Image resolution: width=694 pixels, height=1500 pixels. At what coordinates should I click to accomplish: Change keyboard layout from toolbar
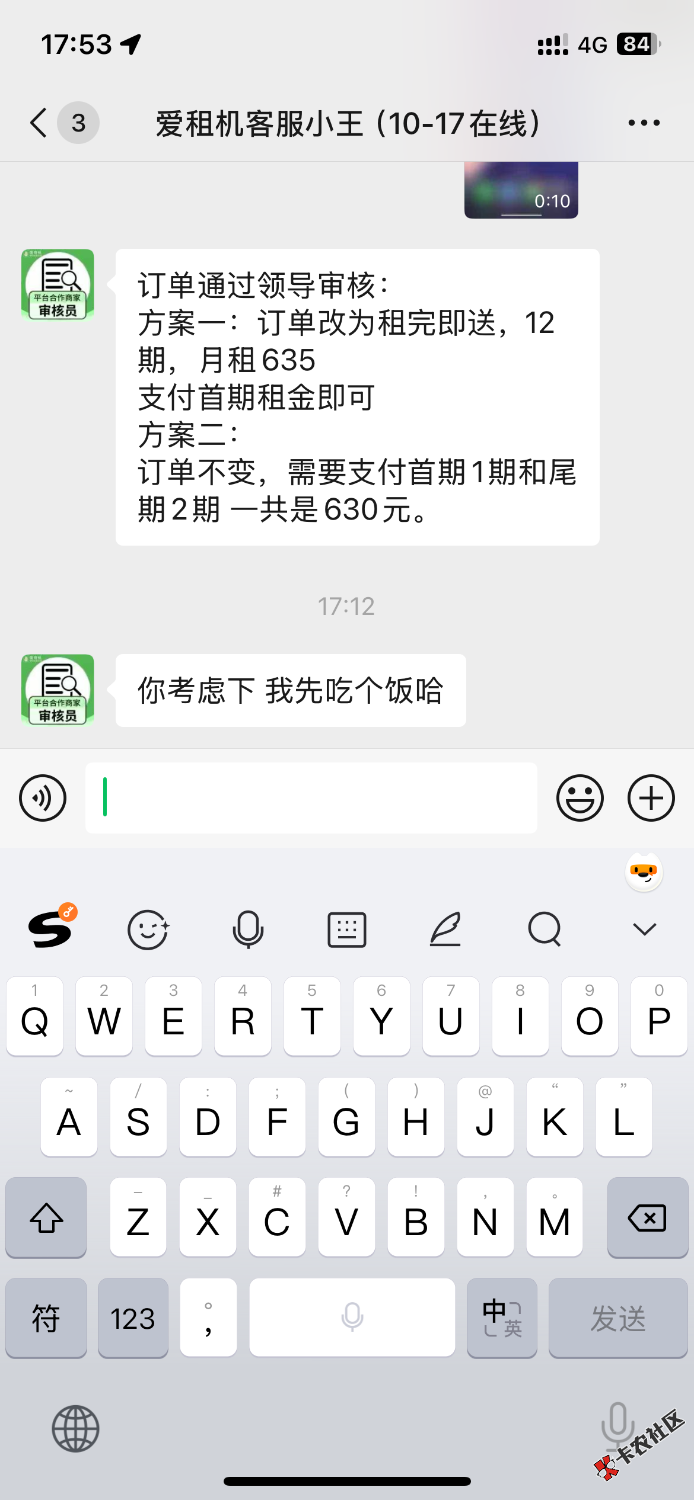click(x=347, y=930)
